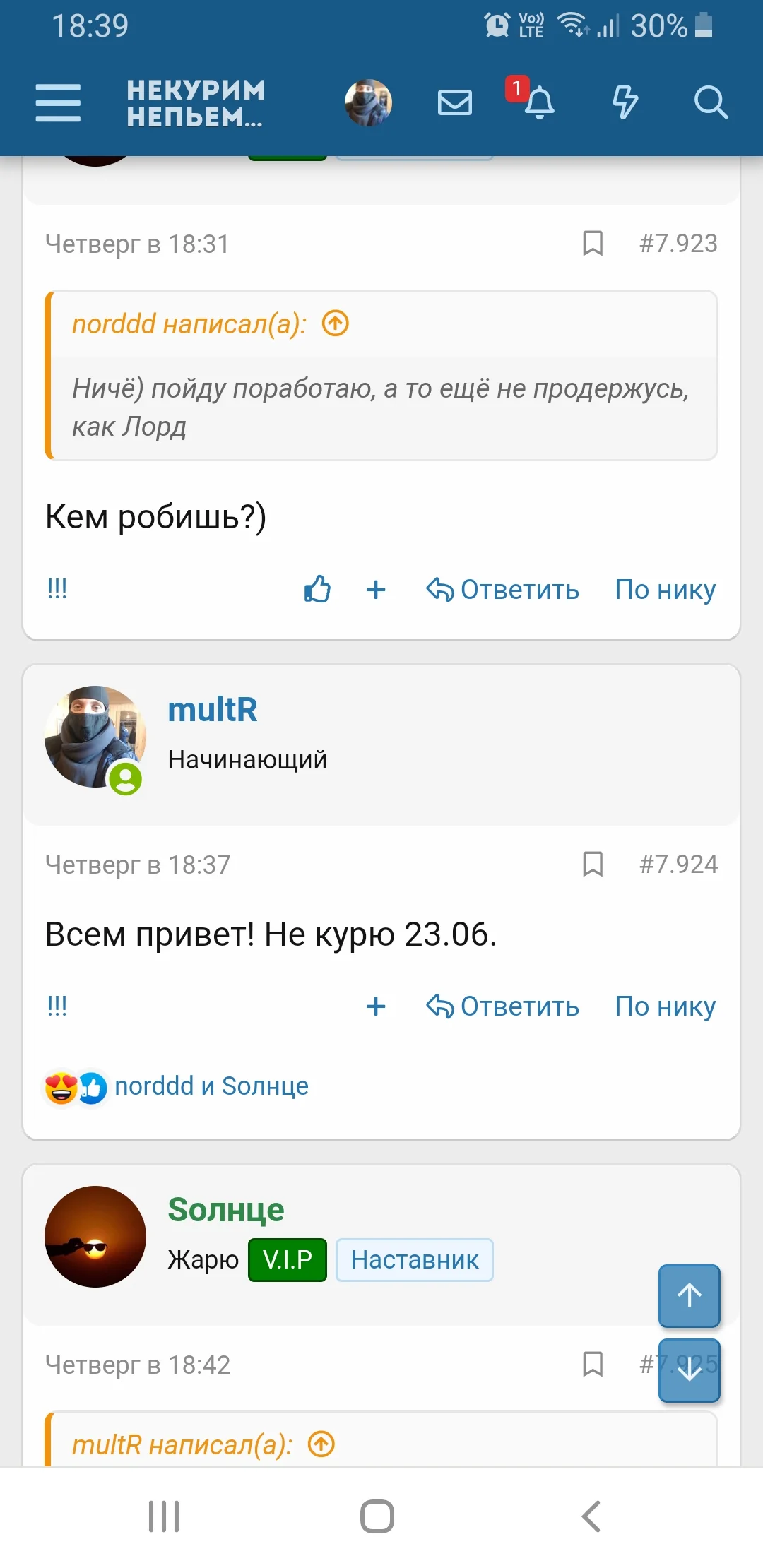Report post #7.924 via the '!!!' link
Screen dimensions: 763x1568
tap(57, 1004)
